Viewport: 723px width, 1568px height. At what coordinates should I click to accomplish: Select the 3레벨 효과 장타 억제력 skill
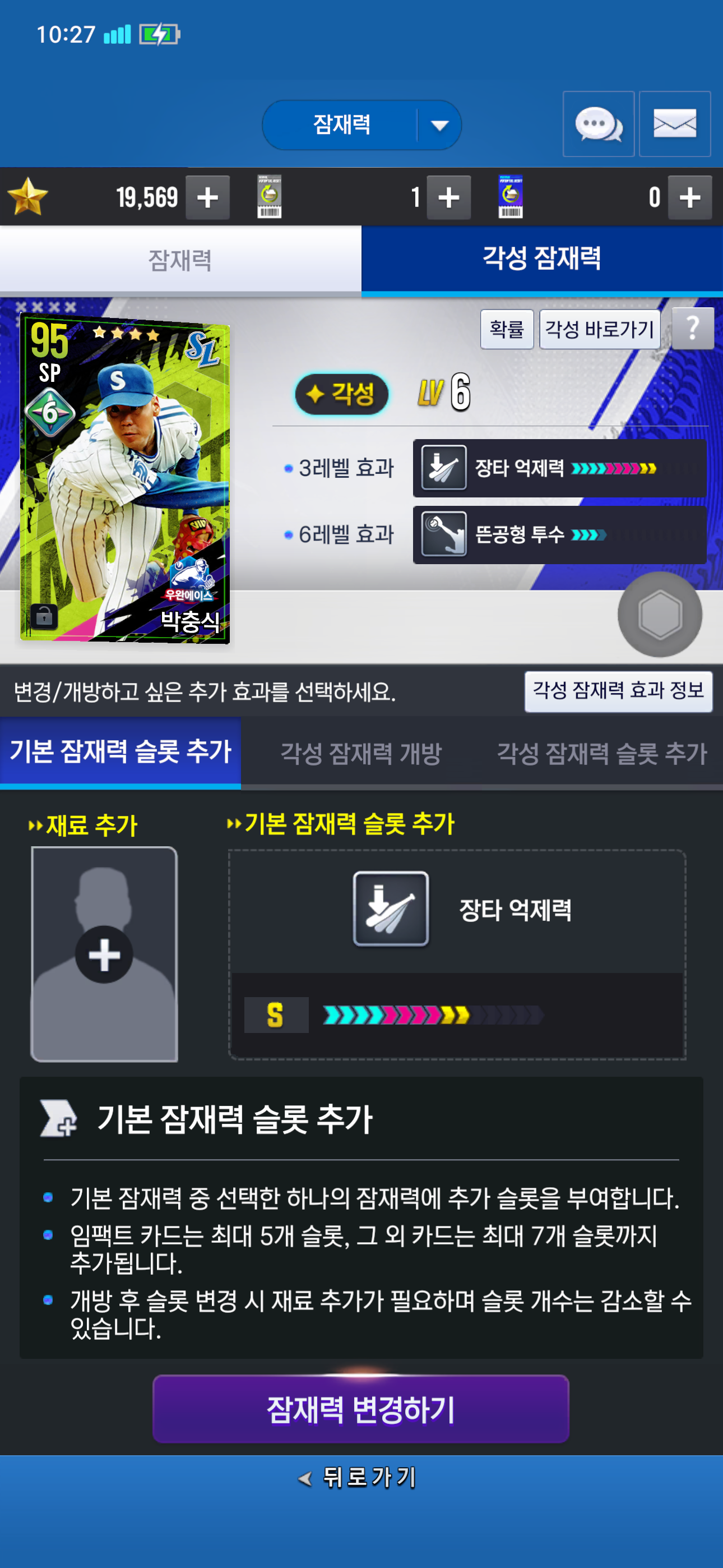pyautogui.click(x=559, y=468)
